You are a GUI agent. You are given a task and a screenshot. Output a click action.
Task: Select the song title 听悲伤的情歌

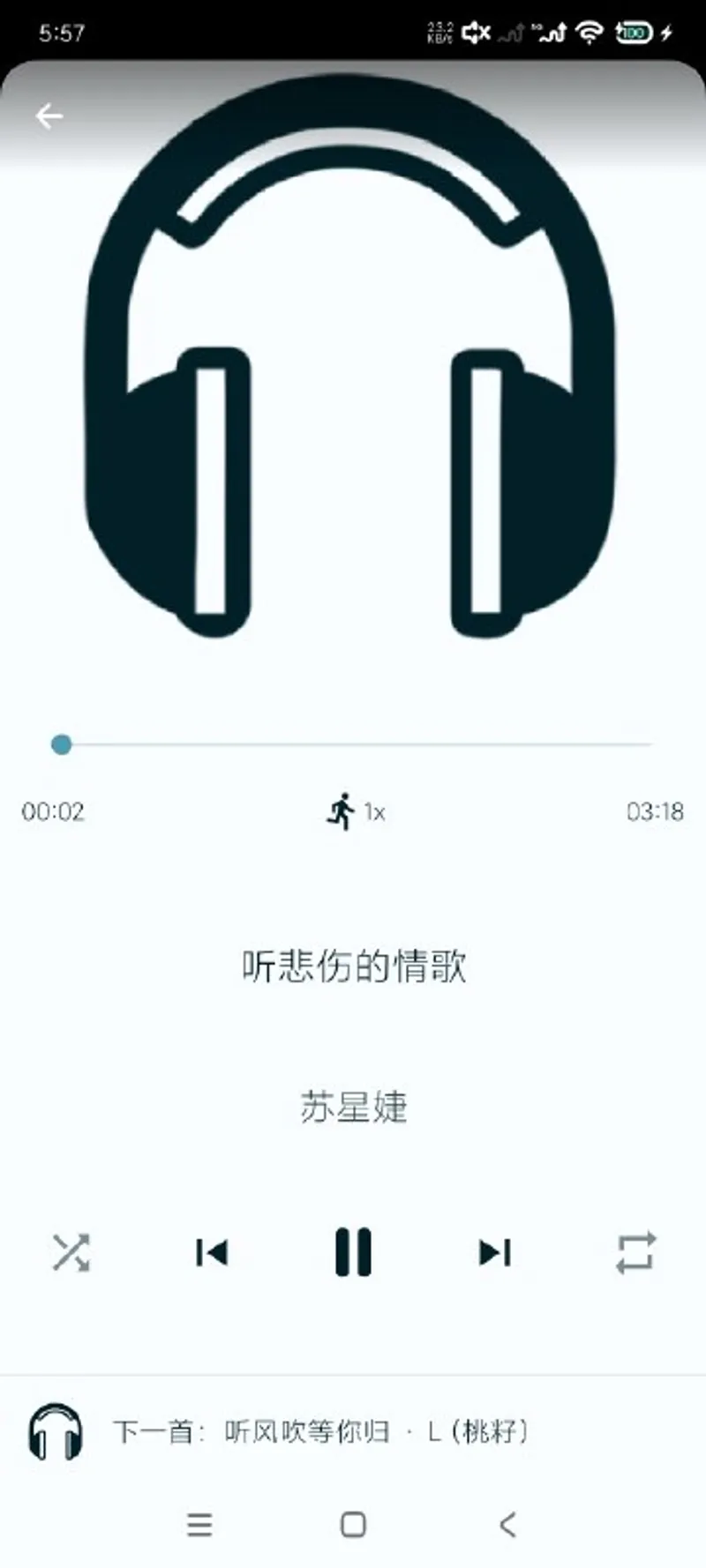pyautogui.click(x=353, y=966)
